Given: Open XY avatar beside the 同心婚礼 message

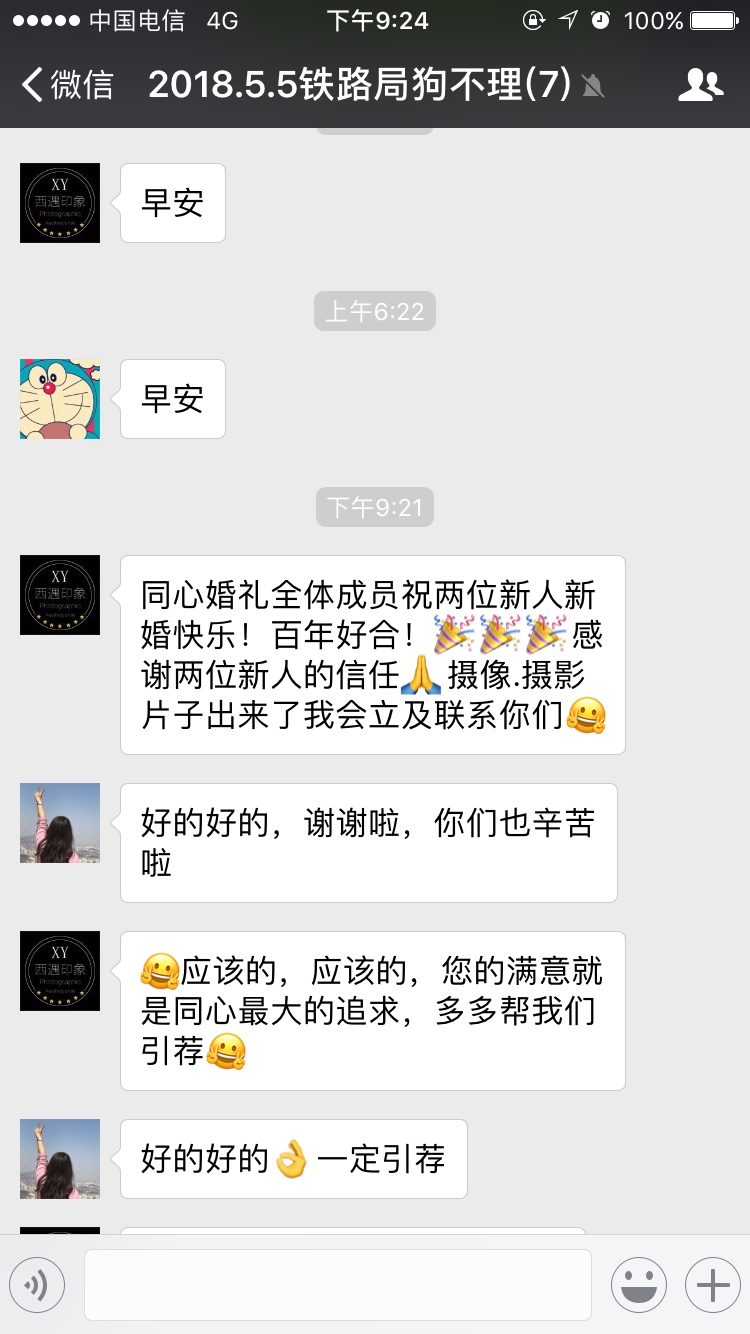Looking at the screenshot, I should (x=60, y=595).
